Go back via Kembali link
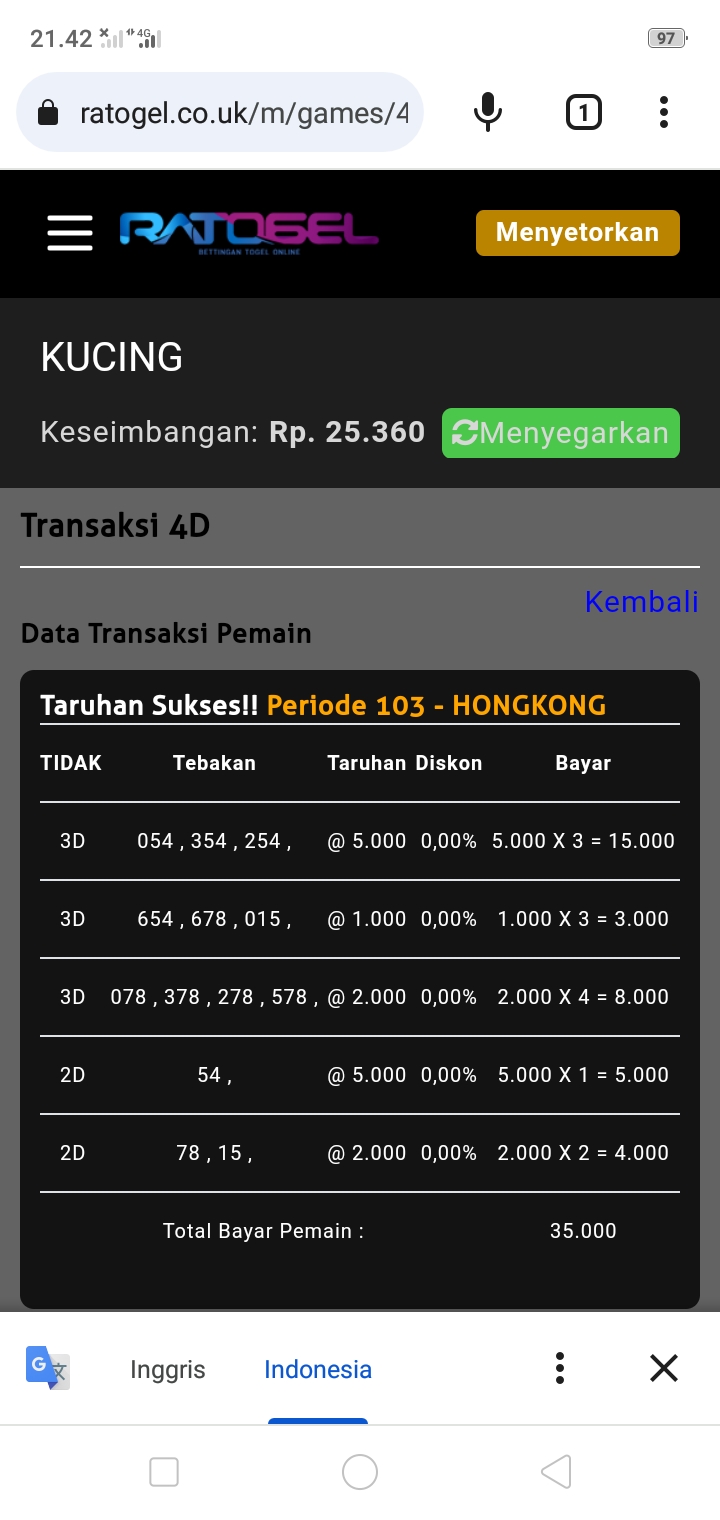 click(x=641, y=601)
